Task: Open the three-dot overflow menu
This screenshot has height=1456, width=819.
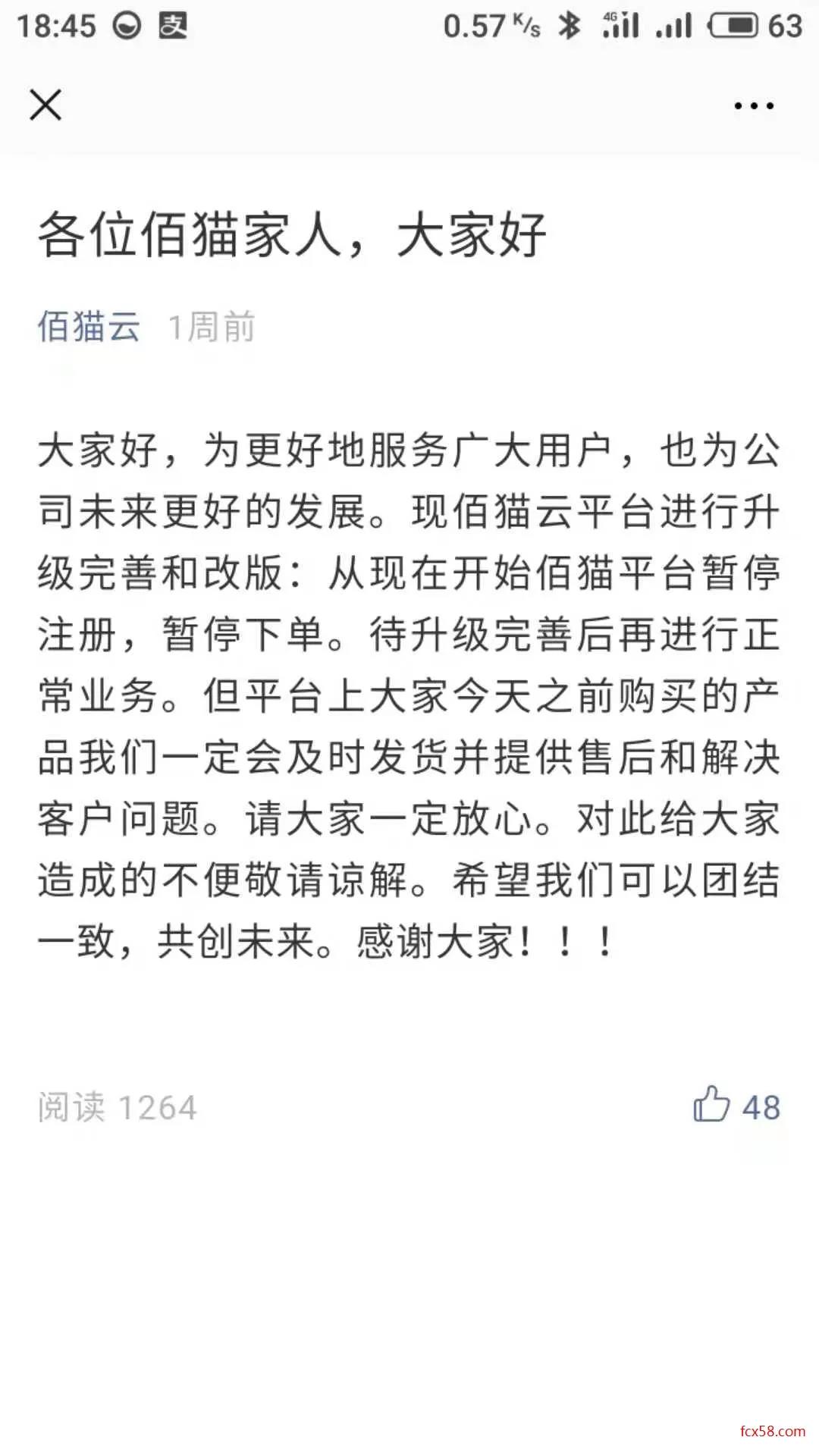Action: pyautogui.click(x=754, y=106)
